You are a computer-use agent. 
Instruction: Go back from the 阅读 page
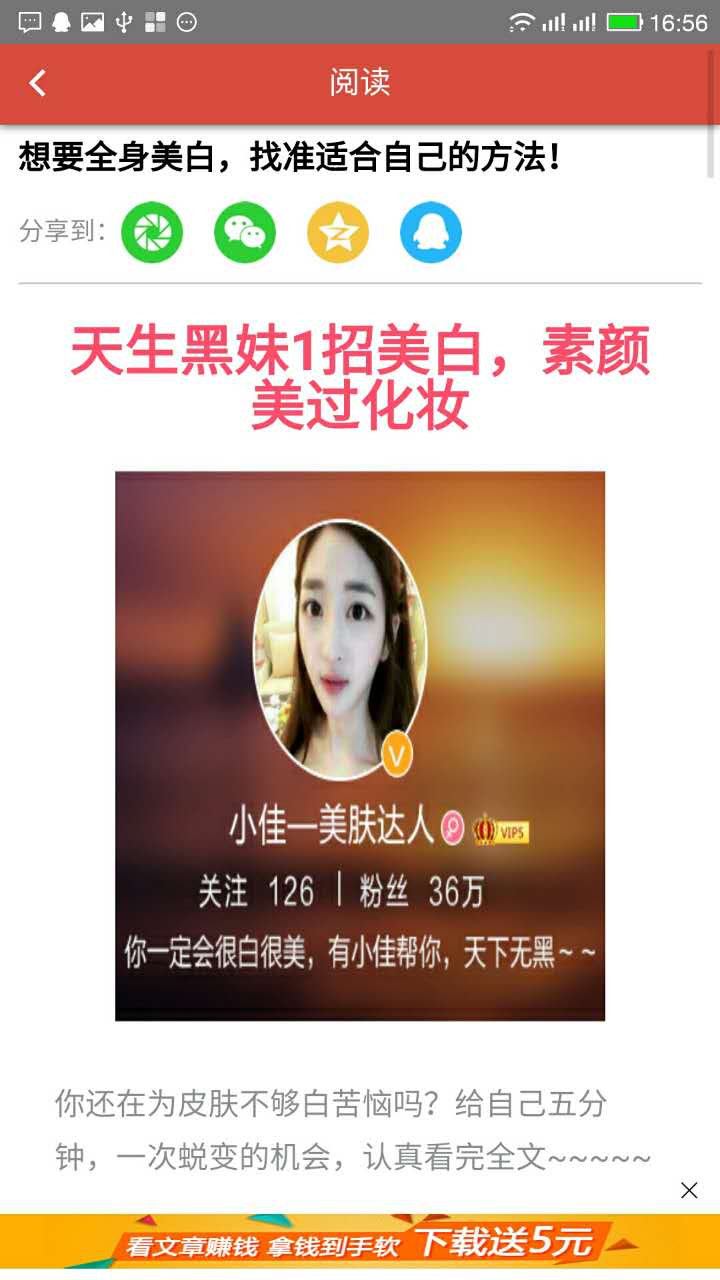pyautogui.click(x=38, y=83)
